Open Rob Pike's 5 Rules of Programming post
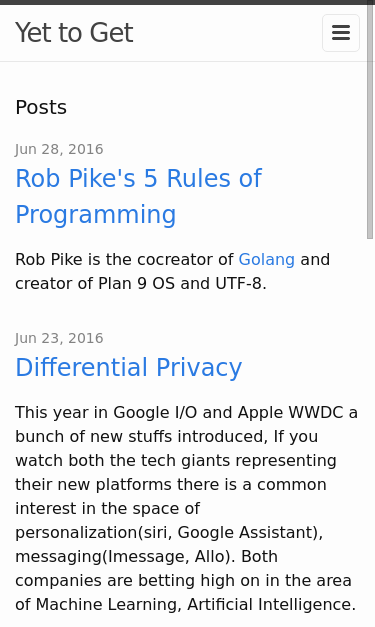375x627 pixels. click(x=138, y=196)
